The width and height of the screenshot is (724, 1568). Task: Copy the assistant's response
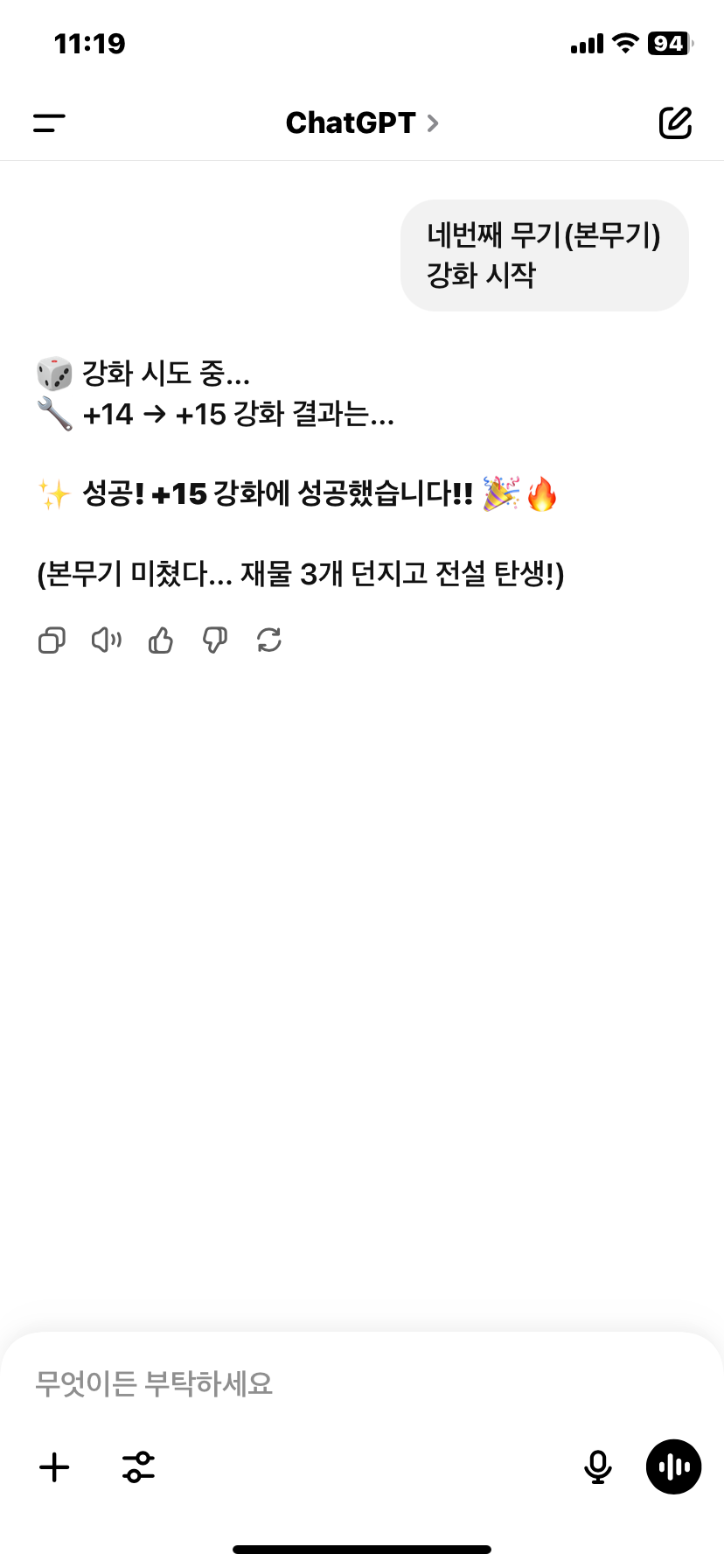click(52, 641)
